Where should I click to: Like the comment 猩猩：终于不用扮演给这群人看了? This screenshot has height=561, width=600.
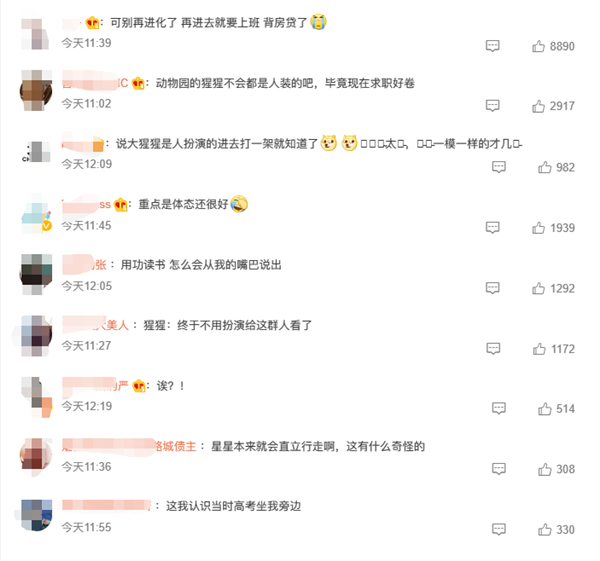pos(538,348)
